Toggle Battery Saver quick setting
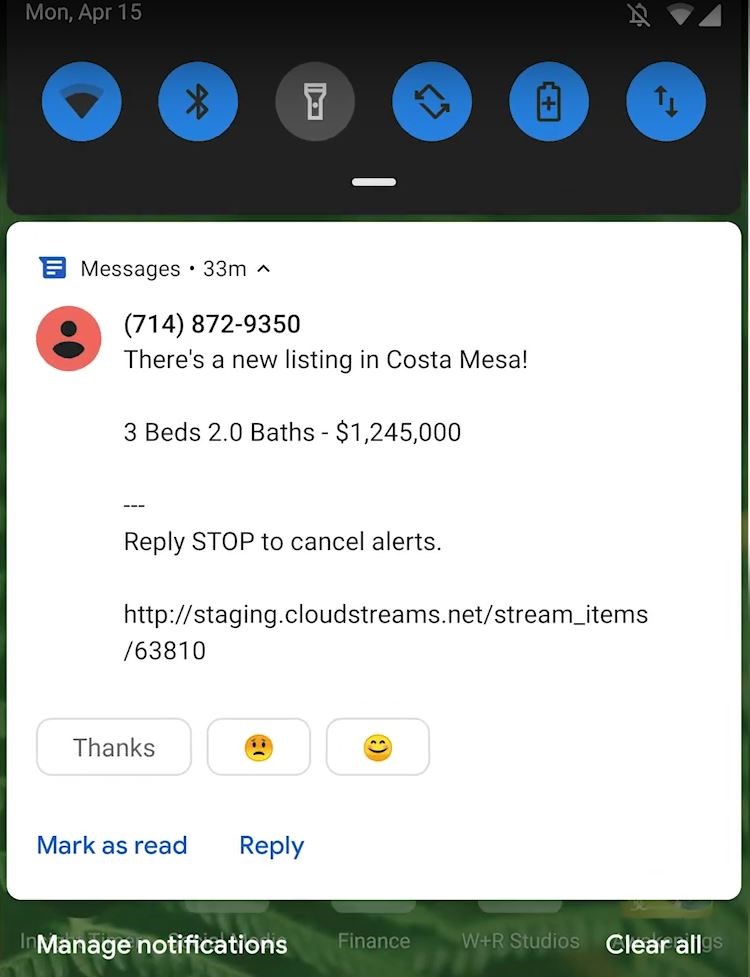Image resolution: width=750 pixels, height=977 pixels. 549,102
